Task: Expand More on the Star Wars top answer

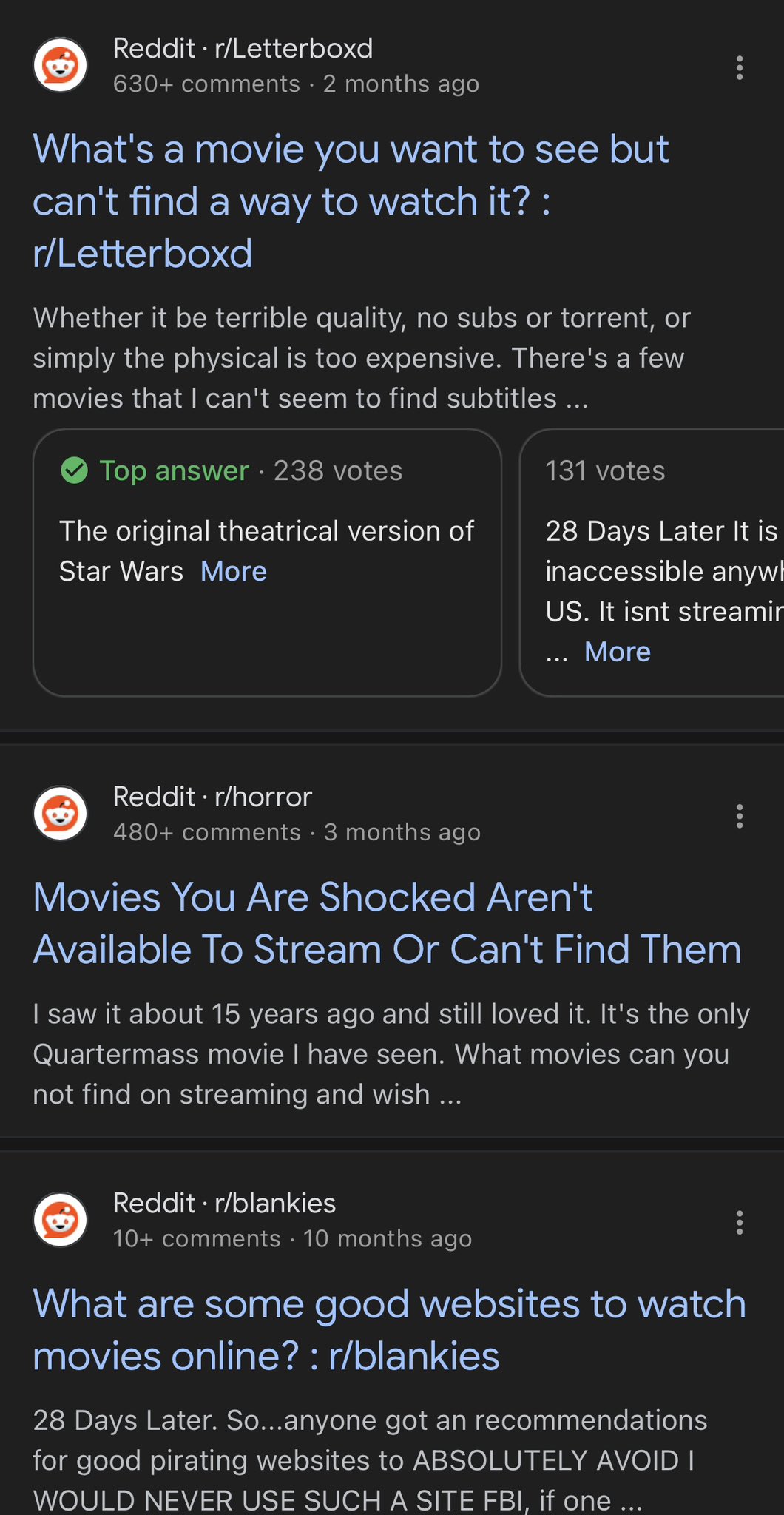Action: tap(234, 572)
